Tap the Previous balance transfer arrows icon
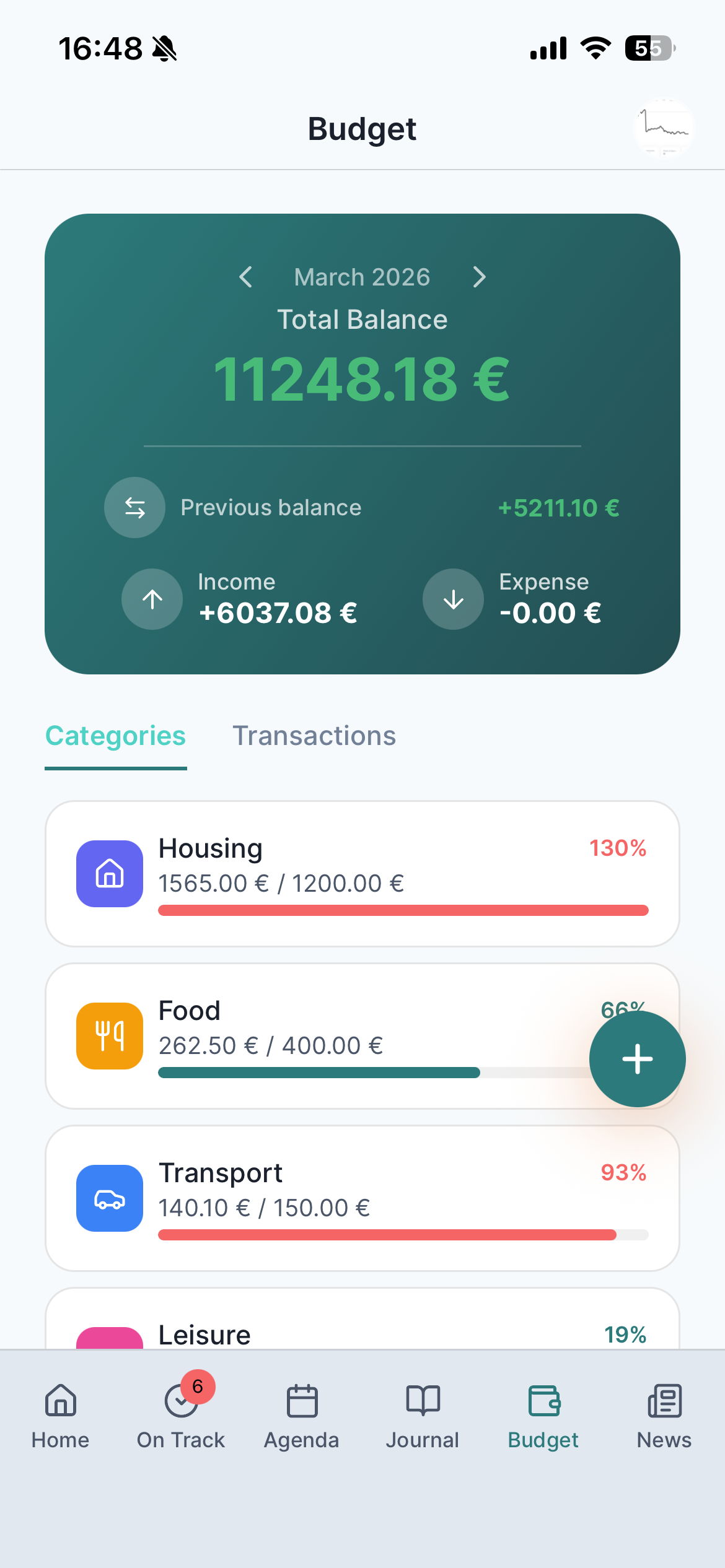 point(135,507)
